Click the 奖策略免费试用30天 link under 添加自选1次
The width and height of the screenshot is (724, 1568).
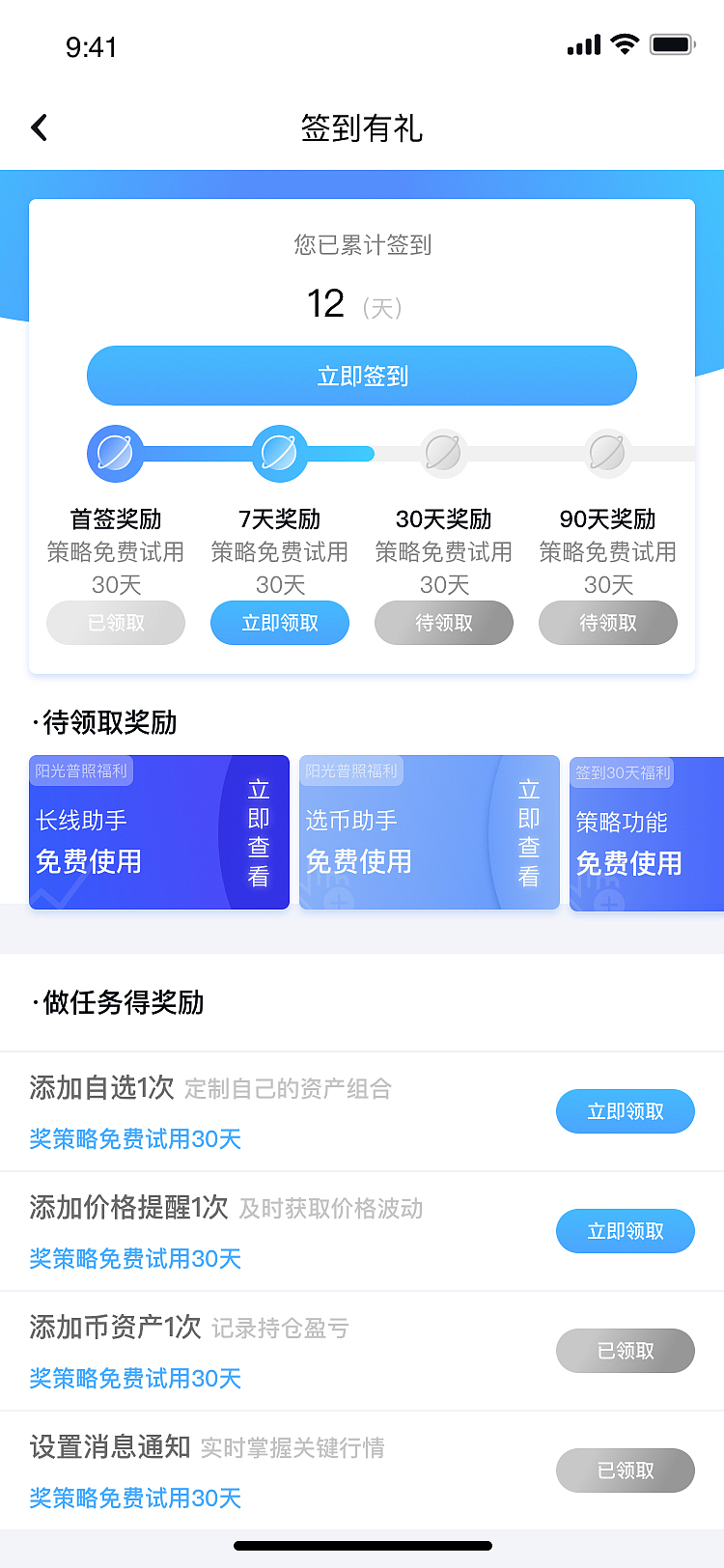[x=134, y=1139]
